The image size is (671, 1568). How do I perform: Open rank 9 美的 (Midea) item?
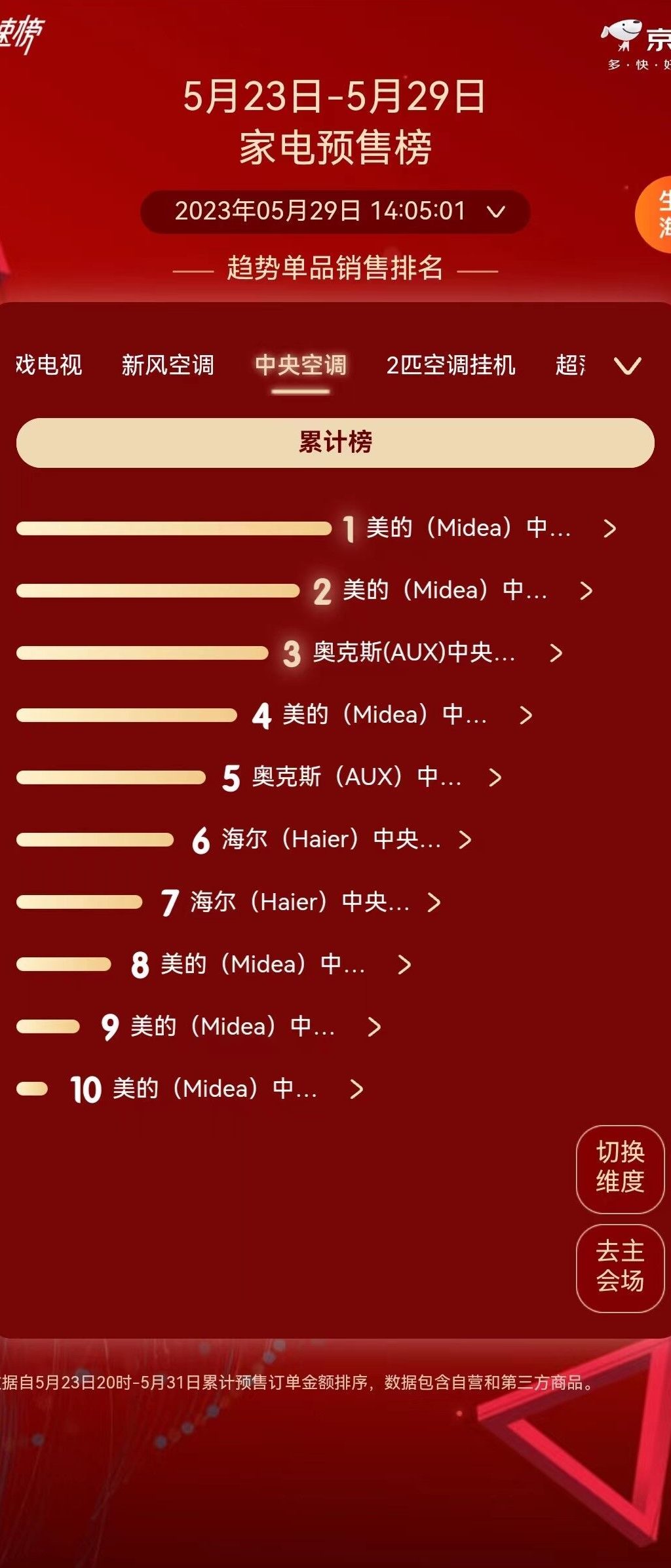click(233, 1027)
